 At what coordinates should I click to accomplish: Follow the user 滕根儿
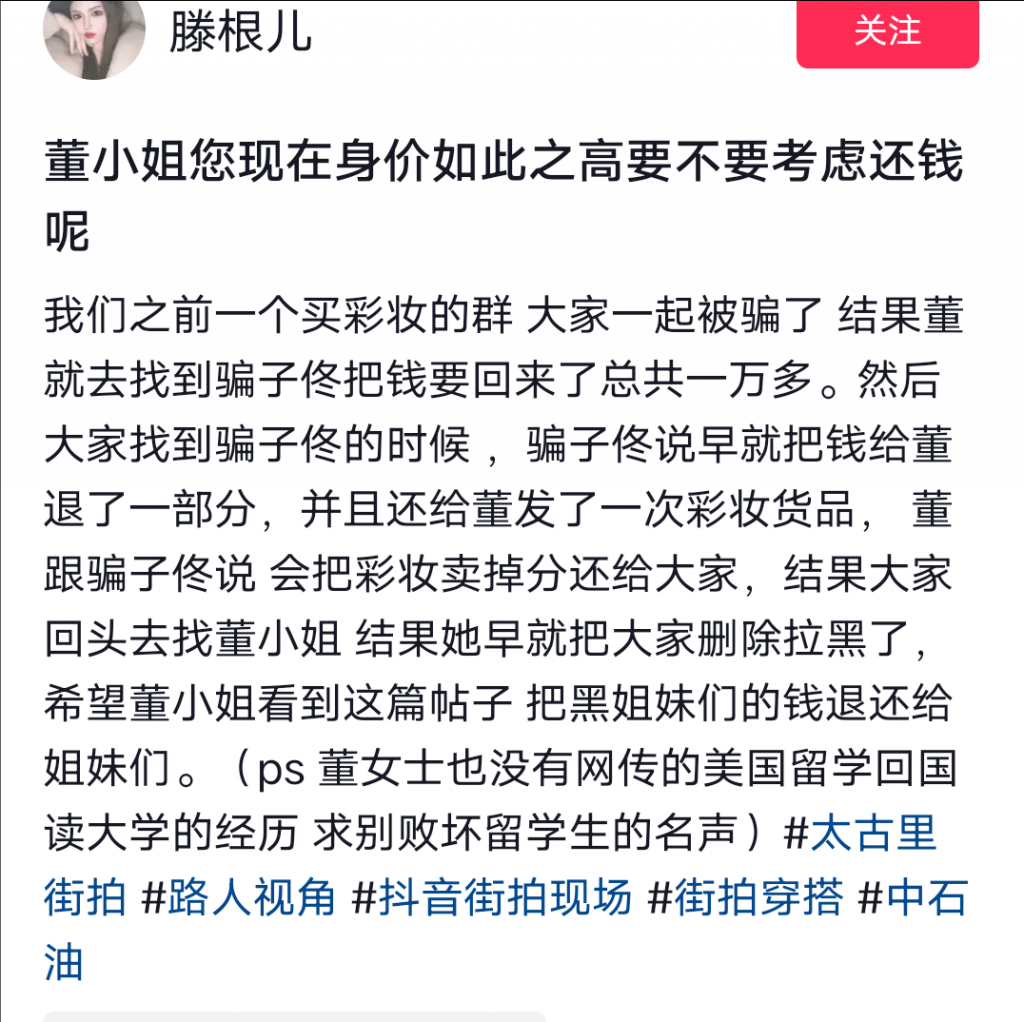pos(887,31)
